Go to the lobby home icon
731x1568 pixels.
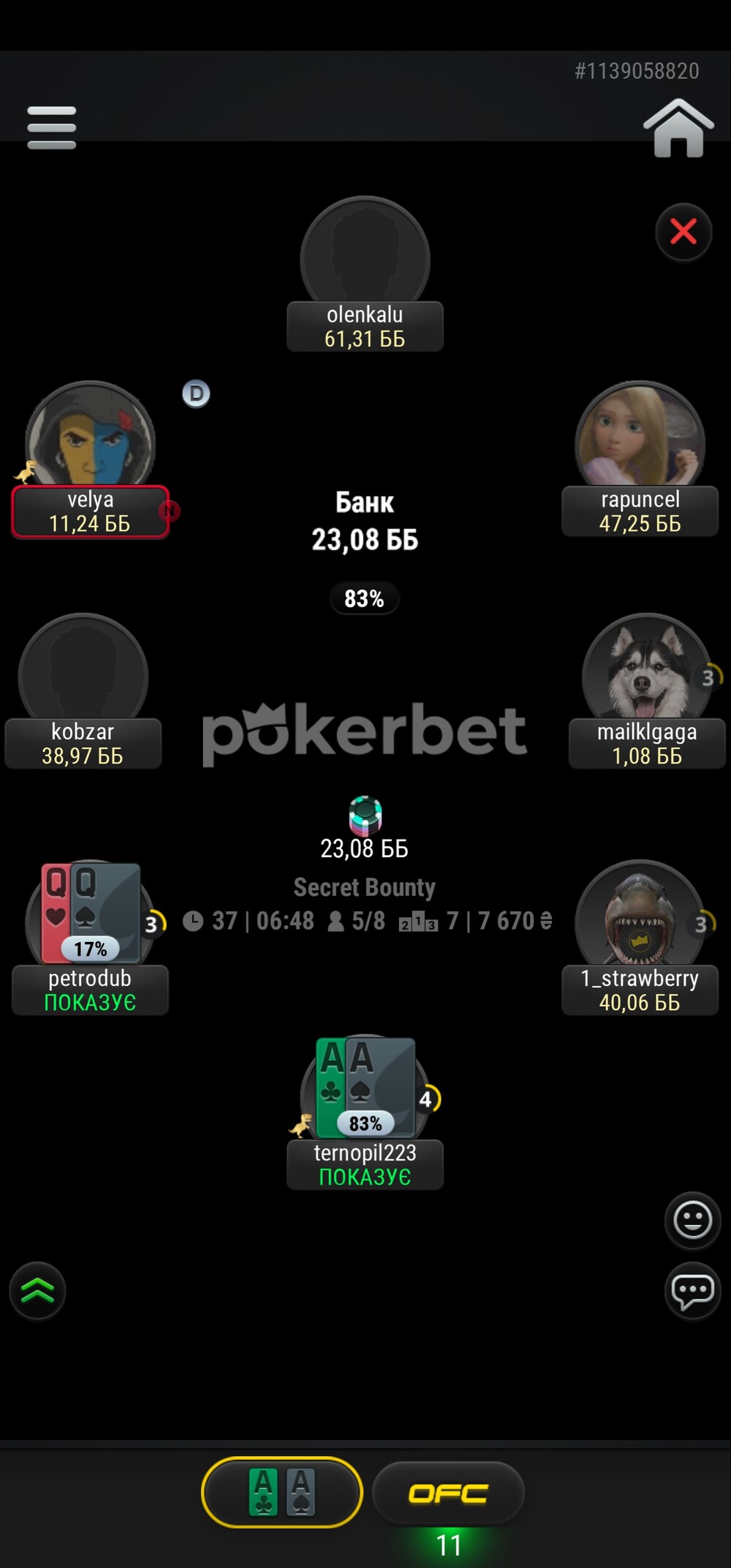click(x=678, y=128)
